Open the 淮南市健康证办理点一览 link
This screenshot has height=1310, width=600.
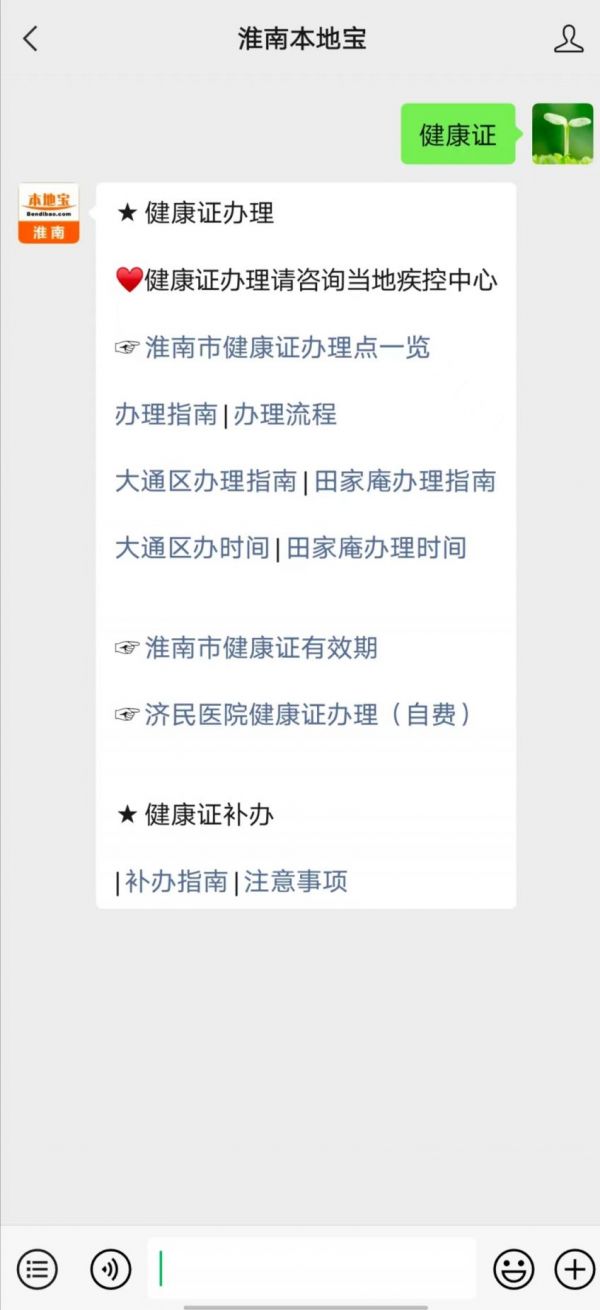coord(288,347)
